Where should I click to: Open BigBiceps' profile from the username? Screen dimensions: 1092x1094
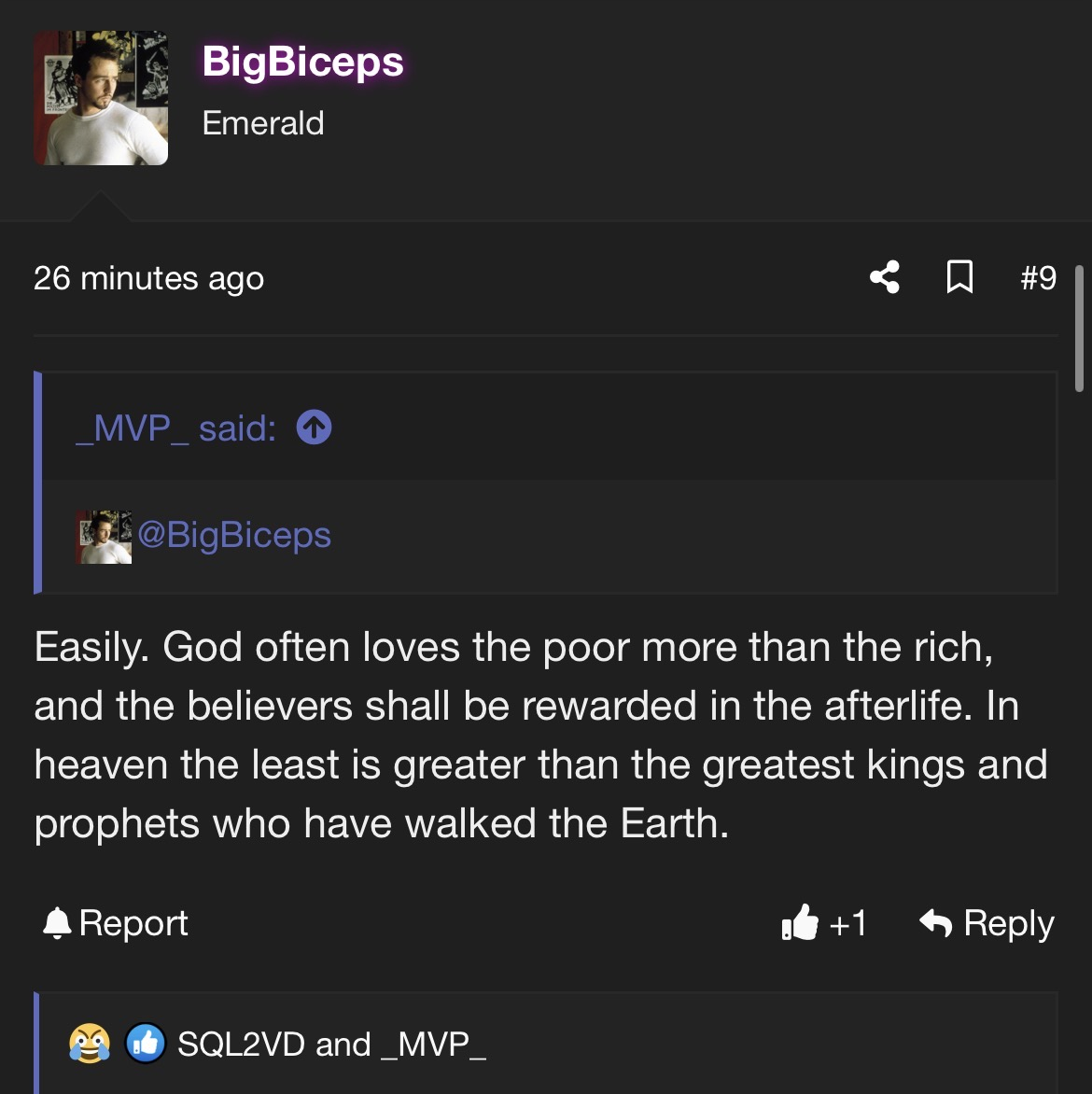(302, 63)
